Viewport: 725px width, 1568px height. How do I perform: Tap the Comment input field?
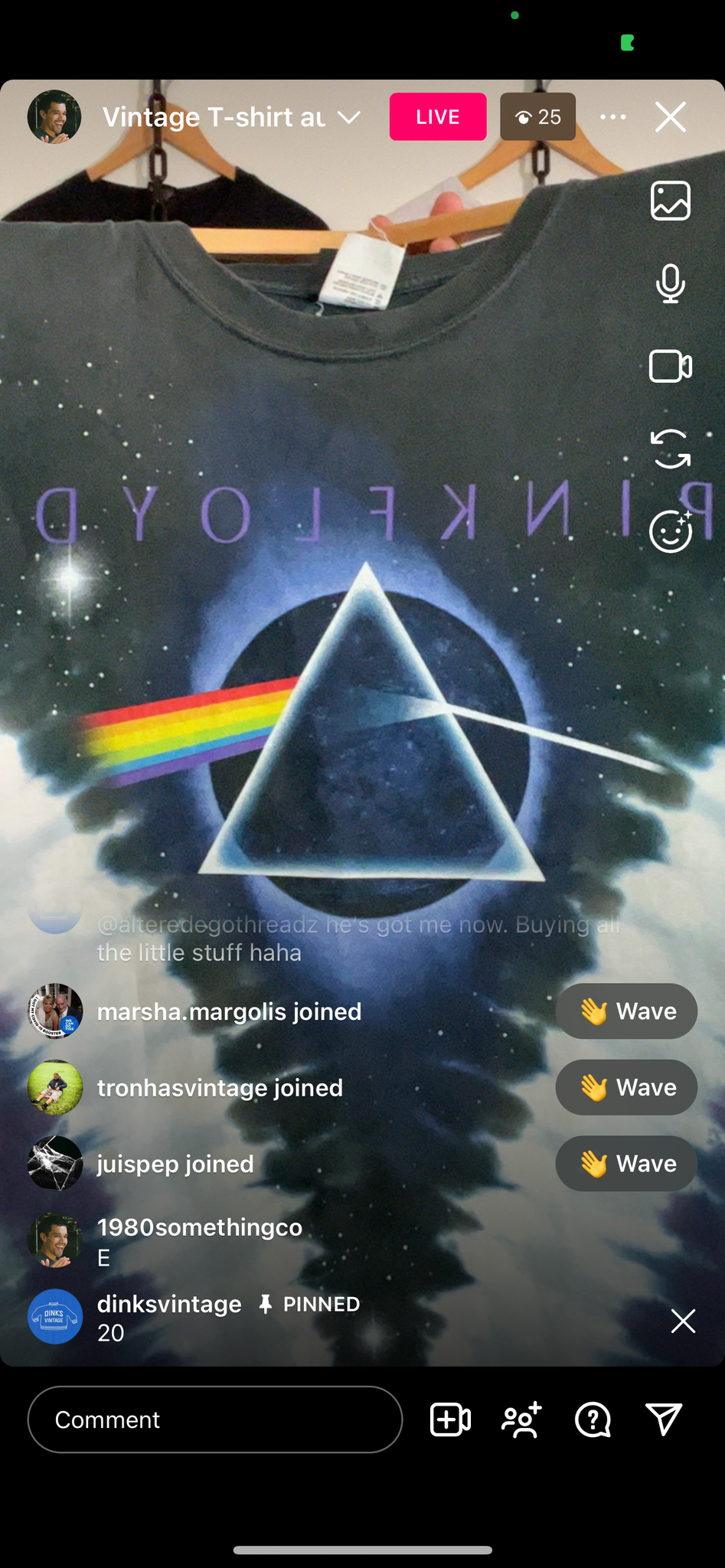215,1419
